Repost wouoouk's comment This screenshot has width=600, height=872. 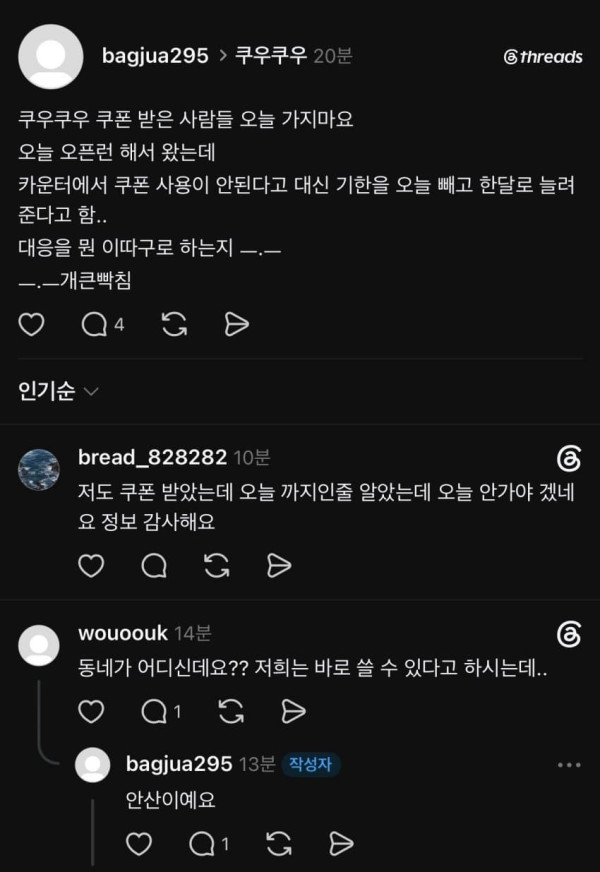coord(231,711)
